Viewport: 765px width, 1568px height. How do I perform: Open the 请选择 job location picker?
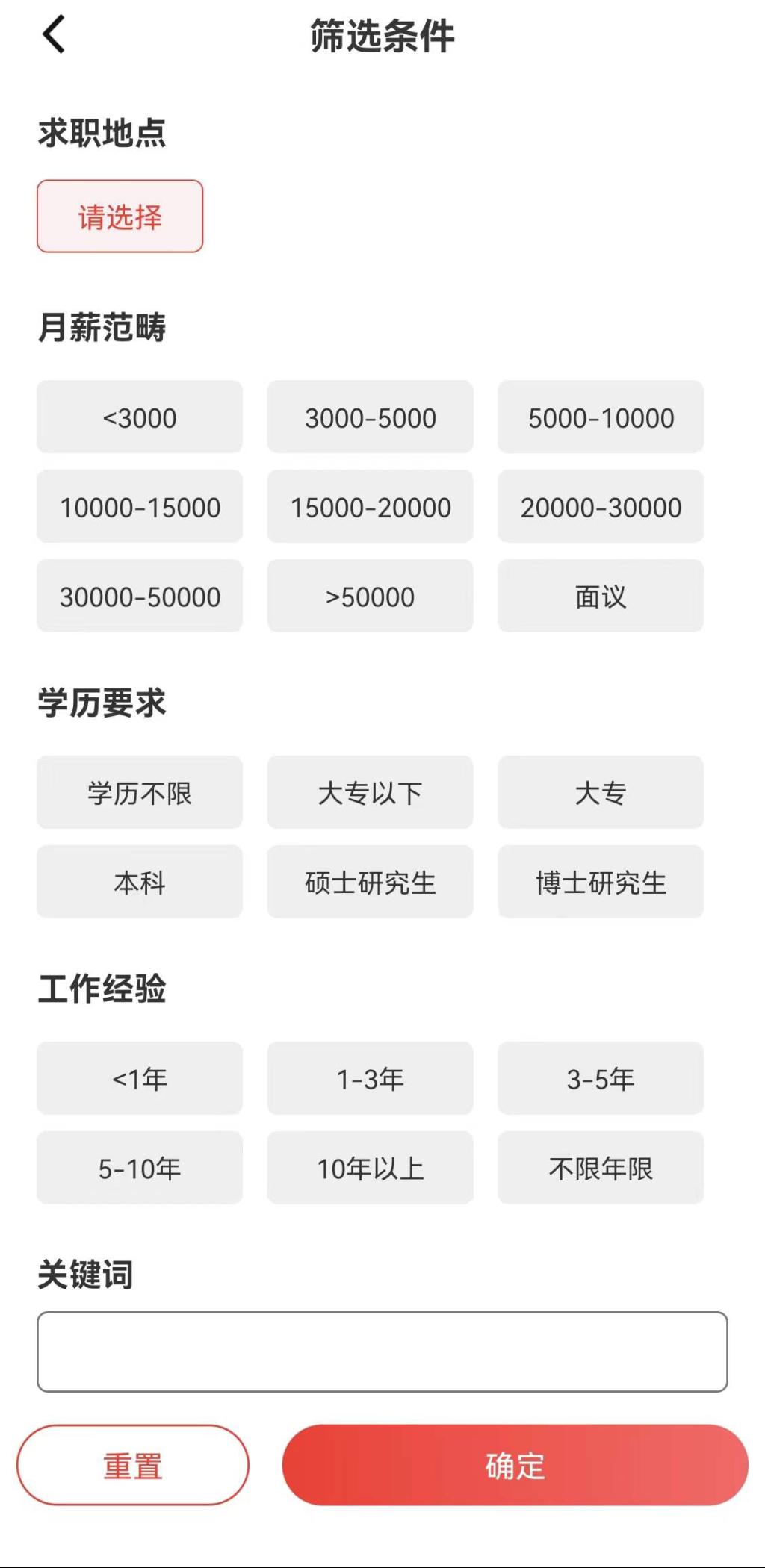tap(120, 217)
